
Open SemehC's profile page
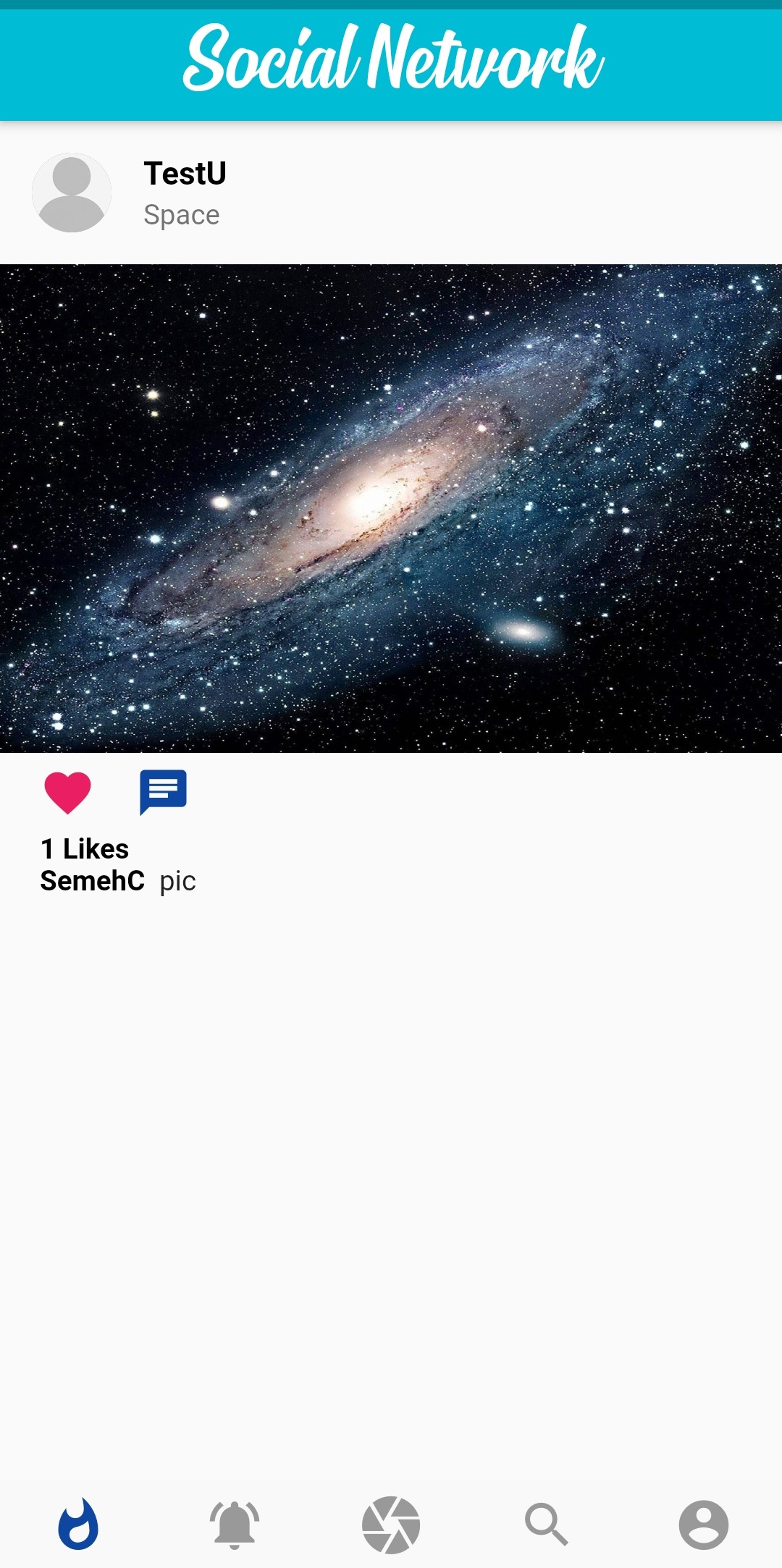point(93,880)
